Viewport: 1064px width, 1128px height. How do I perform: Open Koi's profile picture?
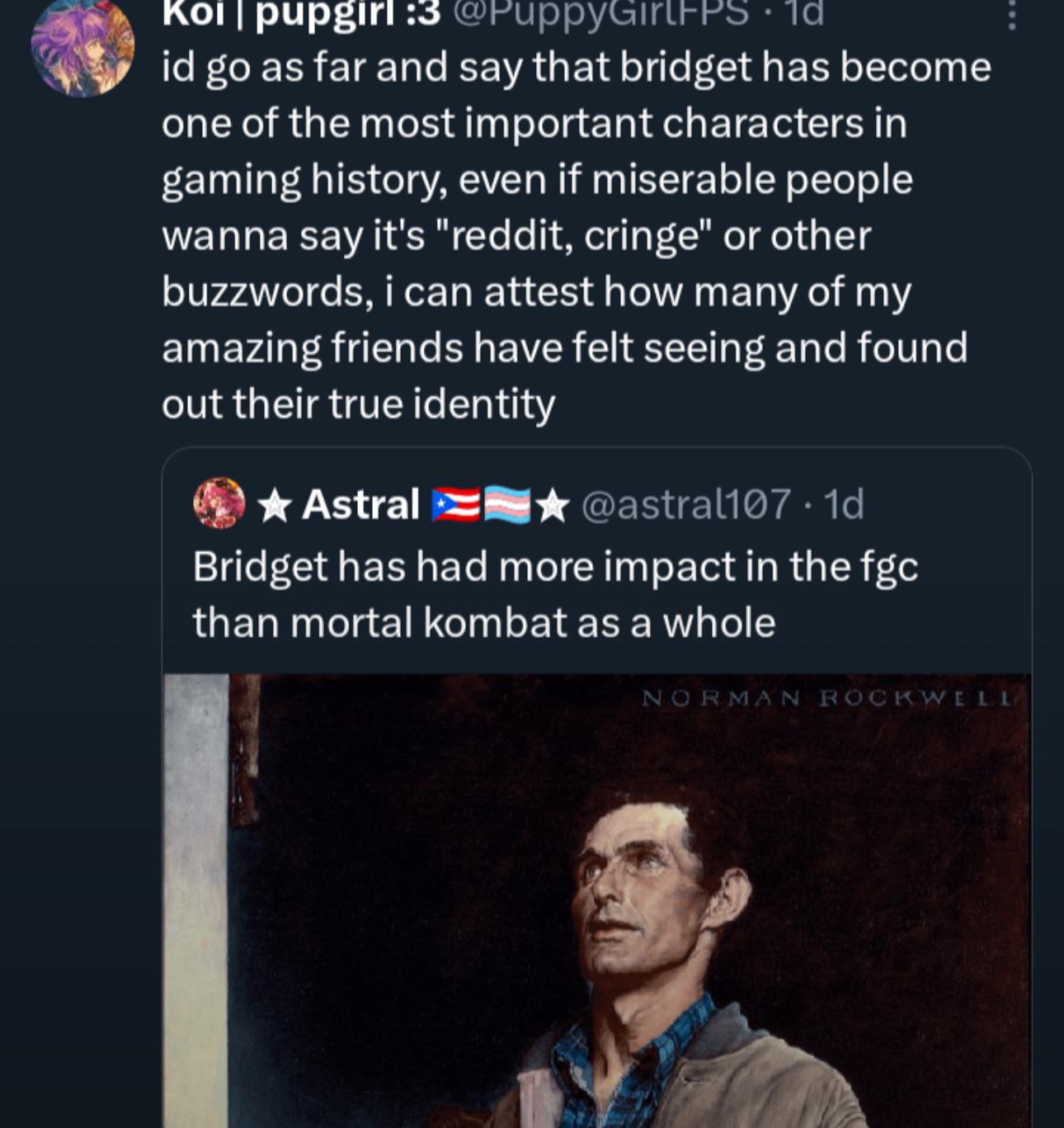point(82,47)
